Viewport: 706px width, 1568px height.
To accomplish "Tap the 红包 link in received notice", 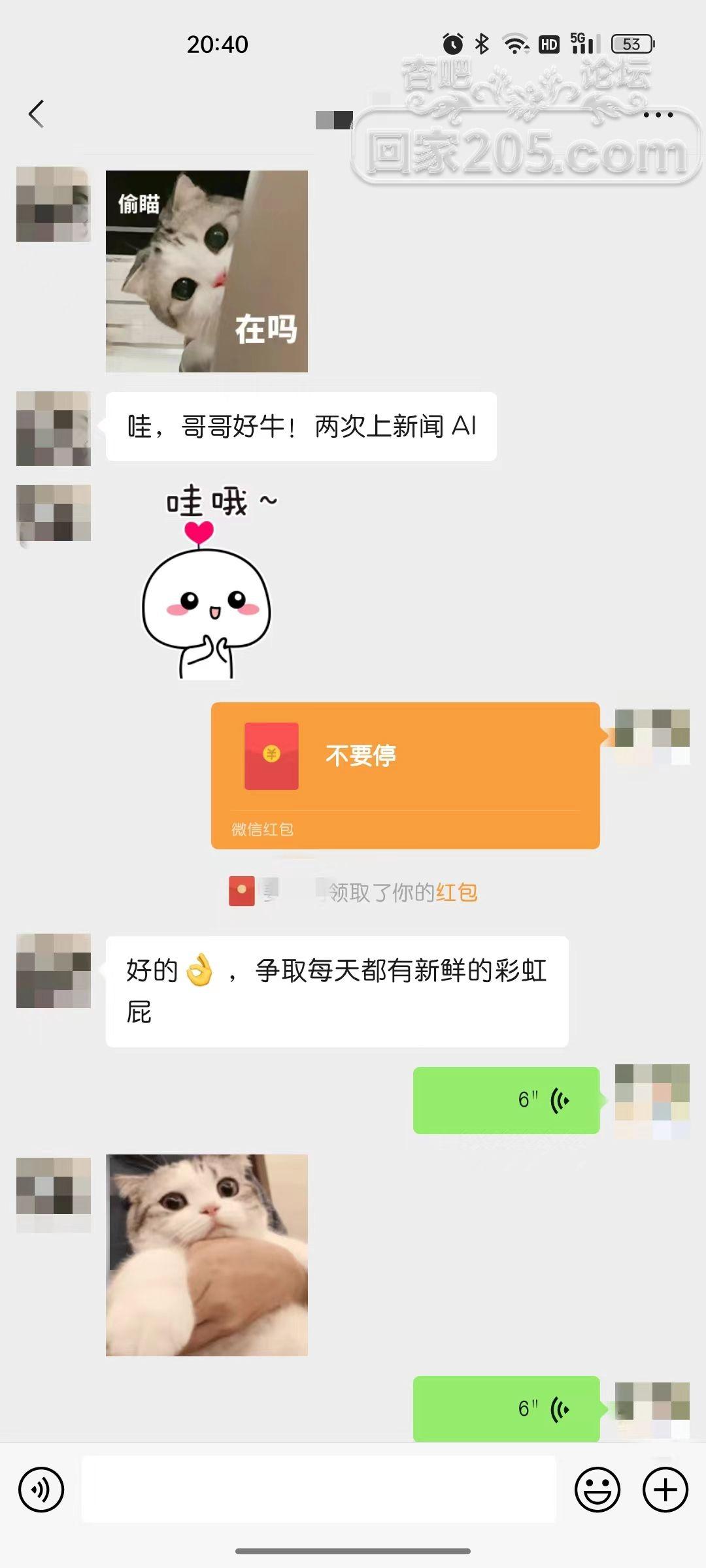I will coord(456,892).
